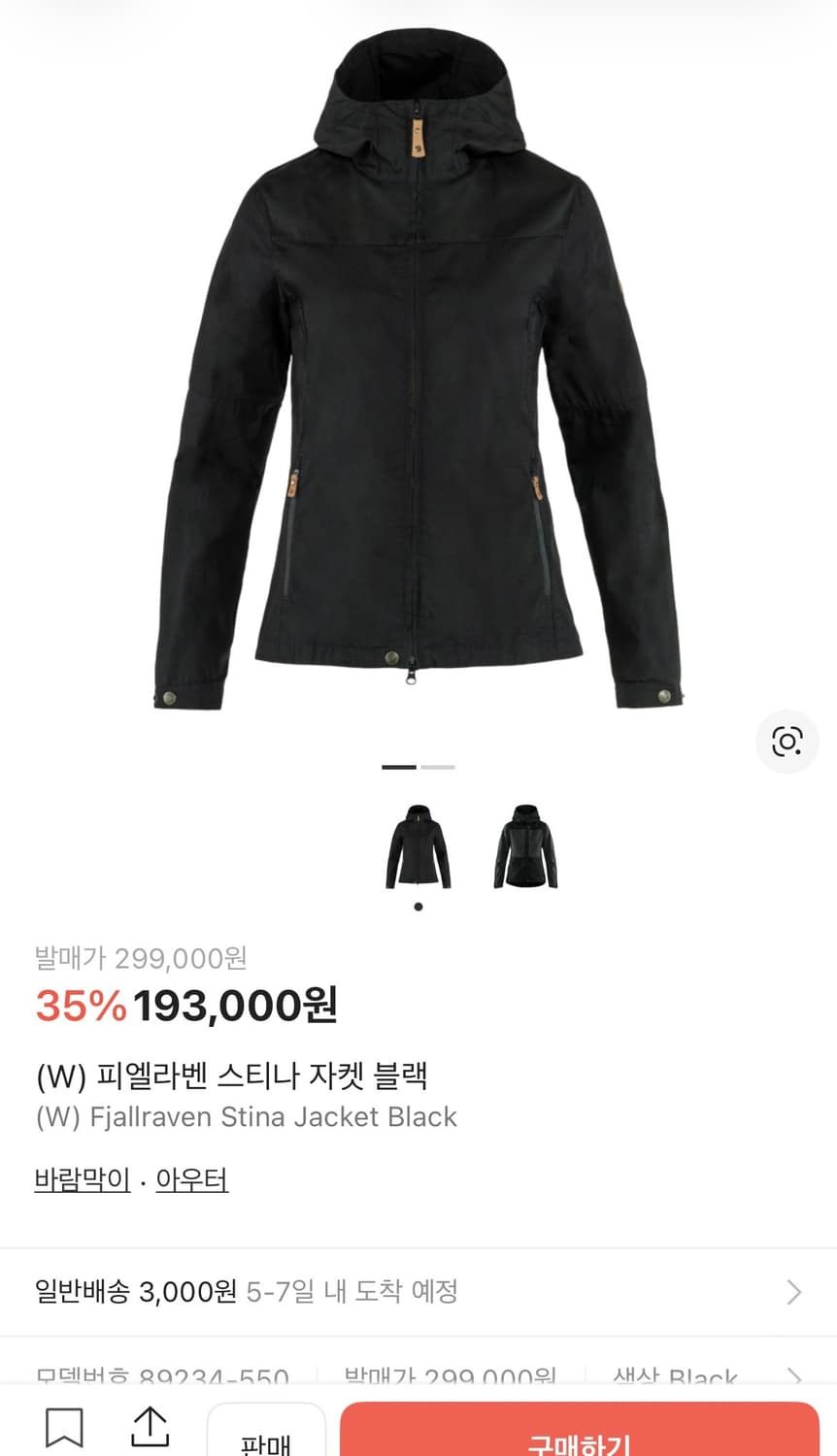Share the product using the share icon

pos(151,1427)
